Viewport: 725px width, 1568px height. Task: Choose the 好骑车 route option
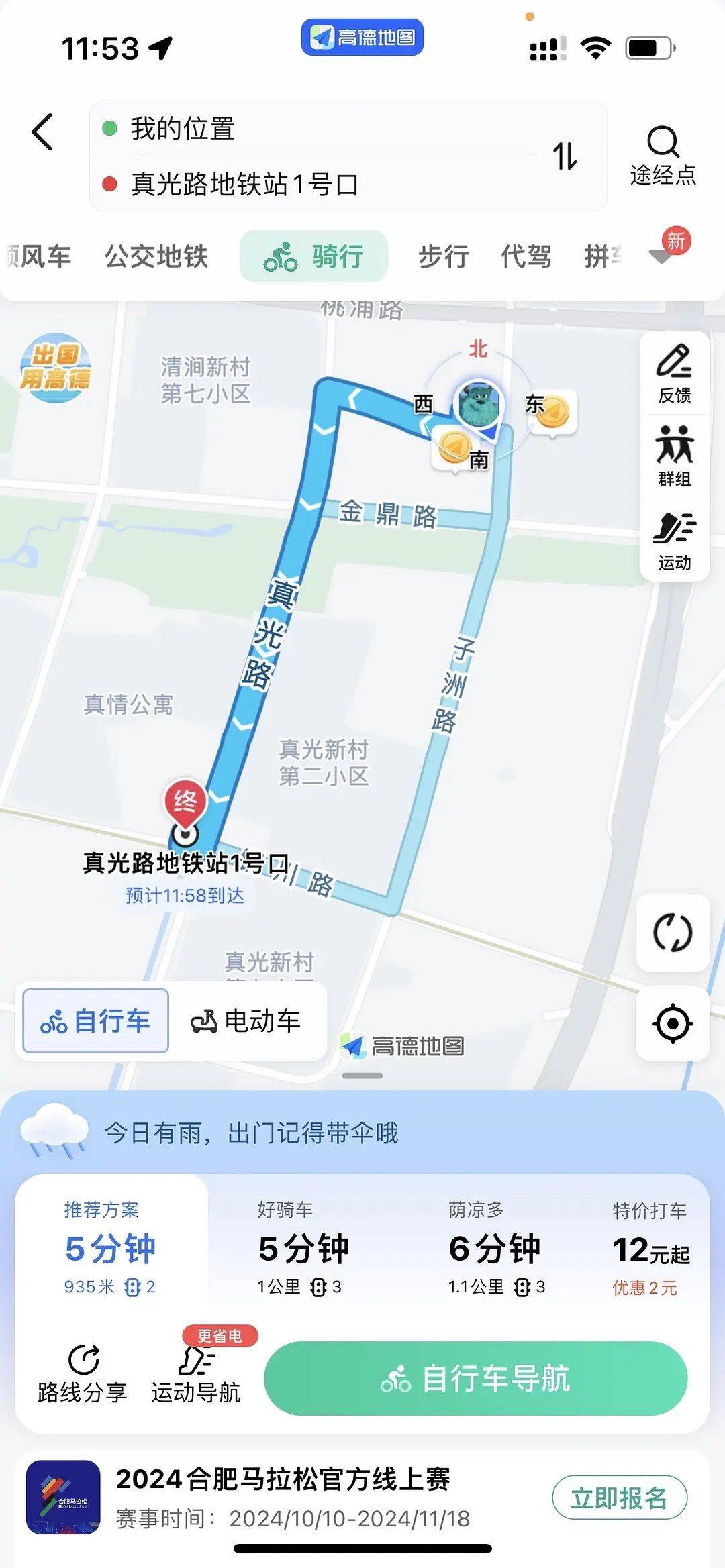coord(302,1249)
